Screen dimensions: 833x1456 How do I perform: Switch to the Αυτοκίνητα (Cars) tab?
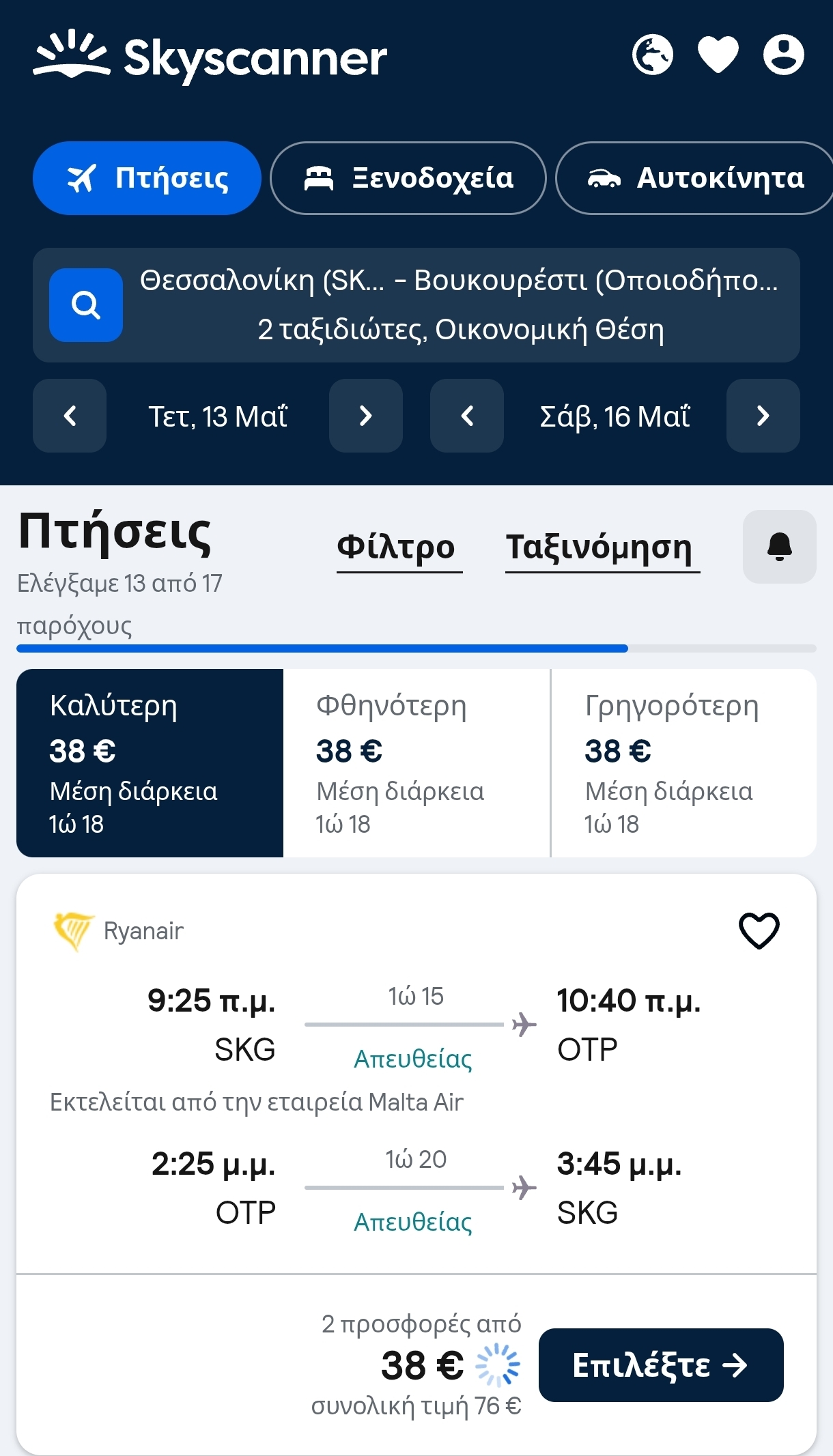click(x=695, y=178)
